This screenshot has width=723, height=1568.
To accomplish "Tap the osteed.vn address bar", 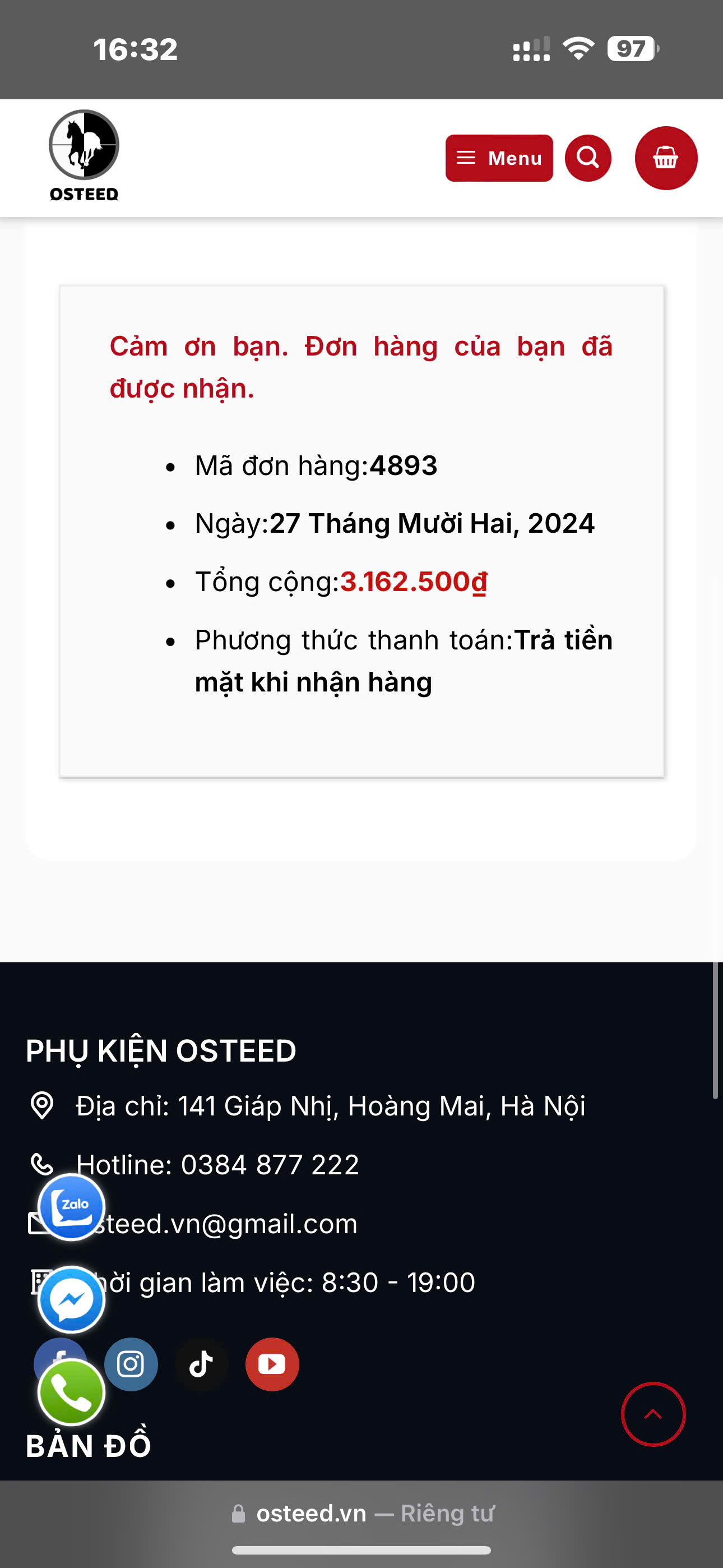I will [363, 1513].
